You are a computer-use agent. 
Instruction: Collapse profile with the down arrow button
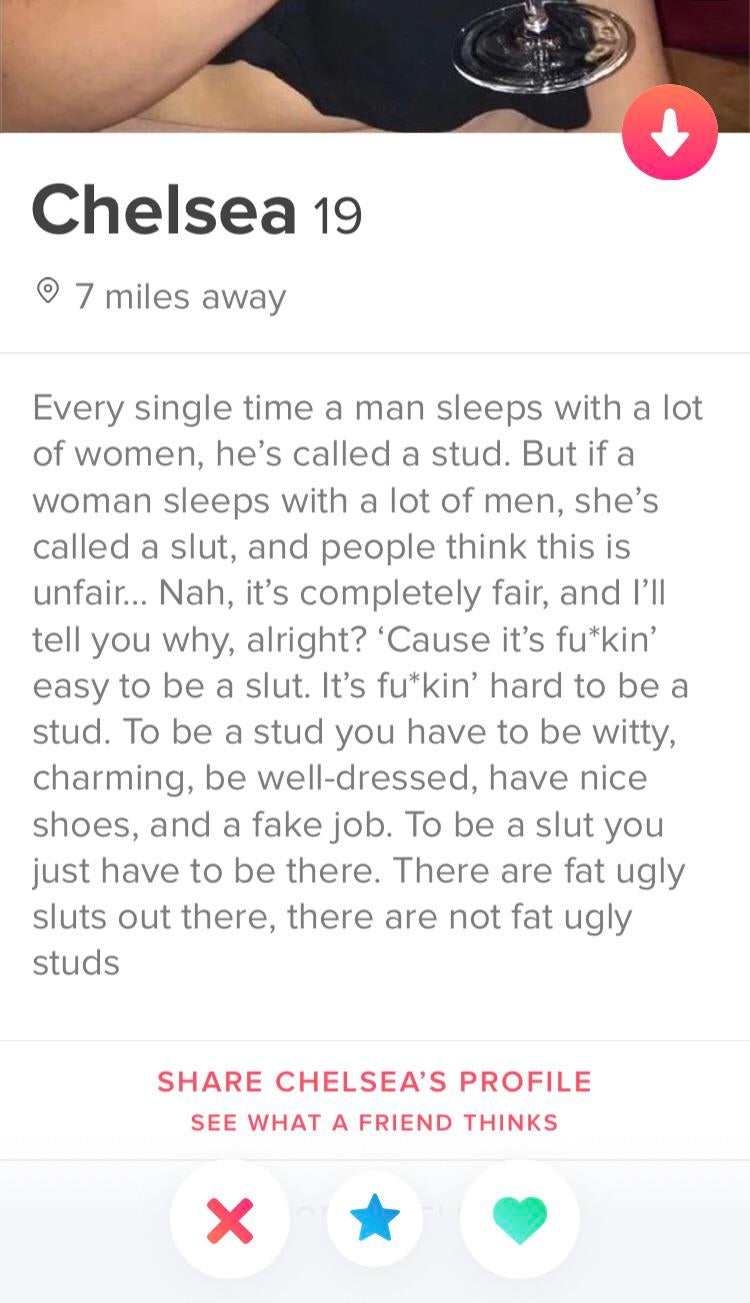point(669,132)
